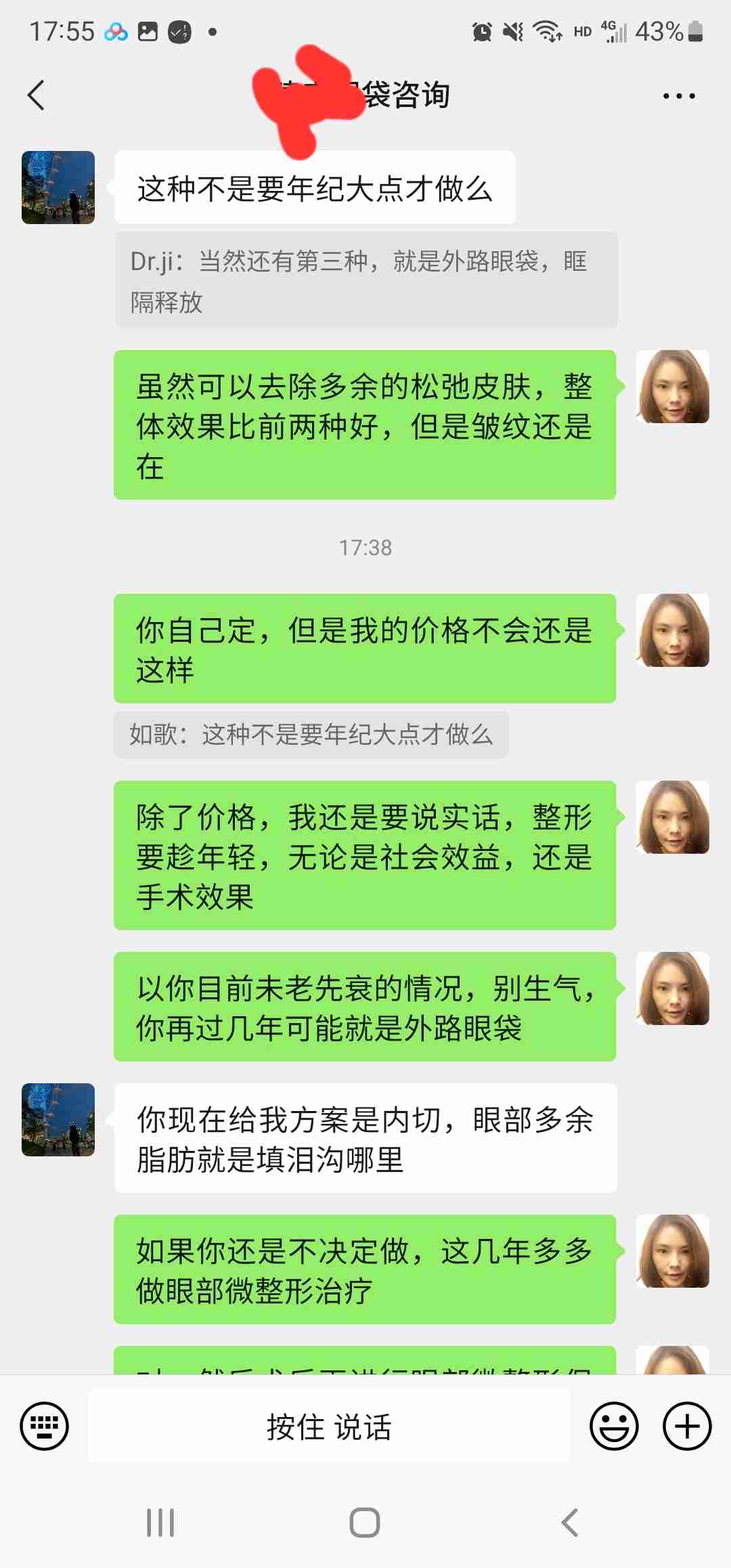This screenshot has height=1568, width=731.
Task: Tap quoted Dr.ji message about 外路眼袋
Action: click(x=365, y=280)
